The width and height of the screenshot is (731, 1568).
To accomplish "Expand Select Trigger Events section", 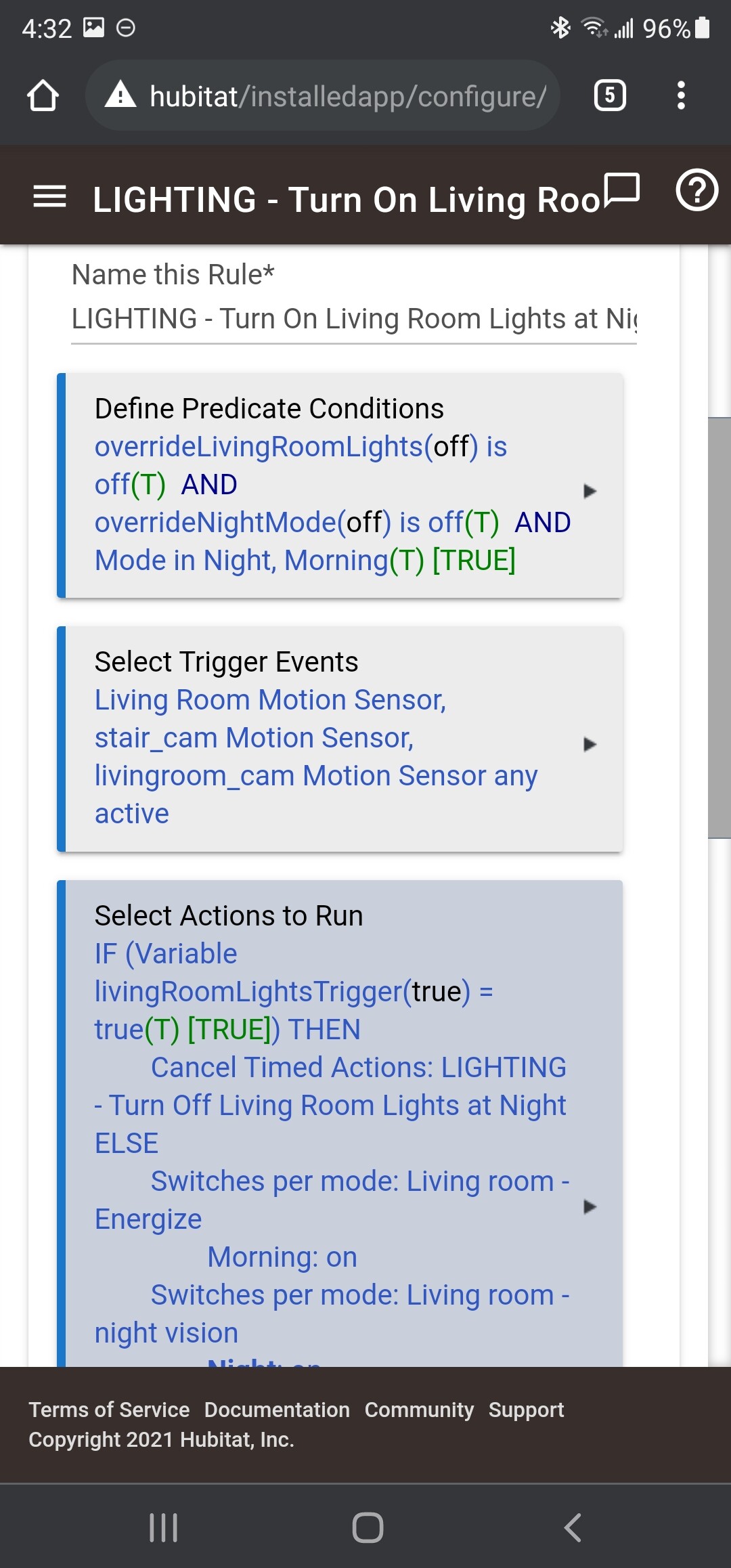I will click(340, 739).
